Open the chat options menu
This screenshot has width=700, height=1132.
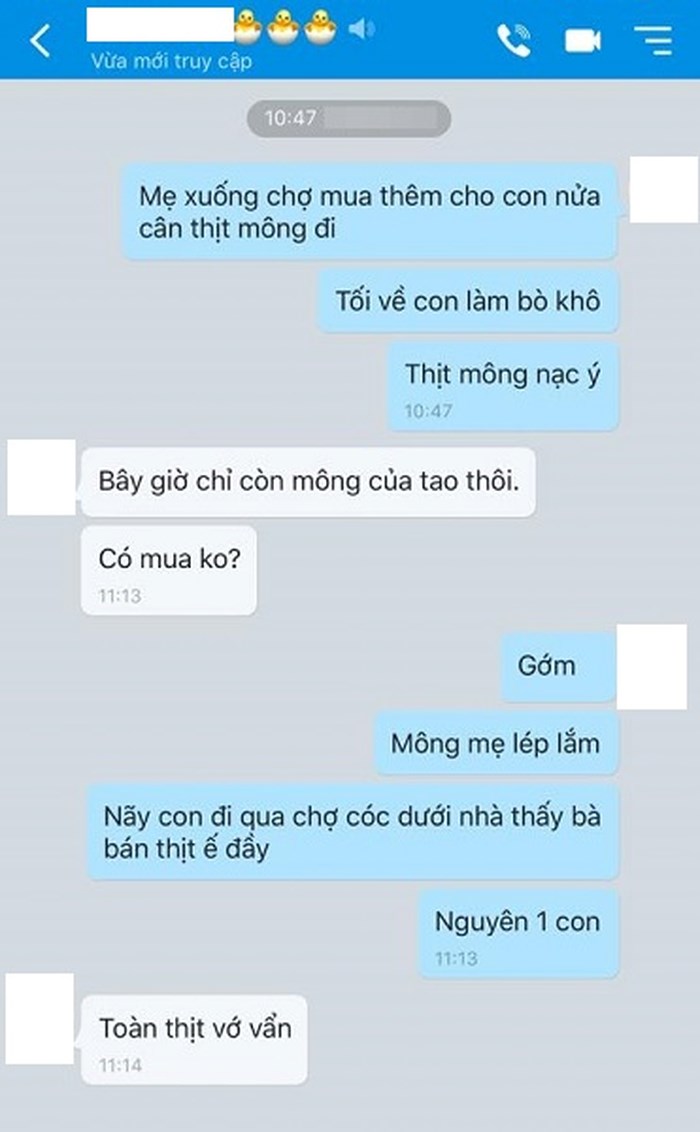click(x=651, y=40)
